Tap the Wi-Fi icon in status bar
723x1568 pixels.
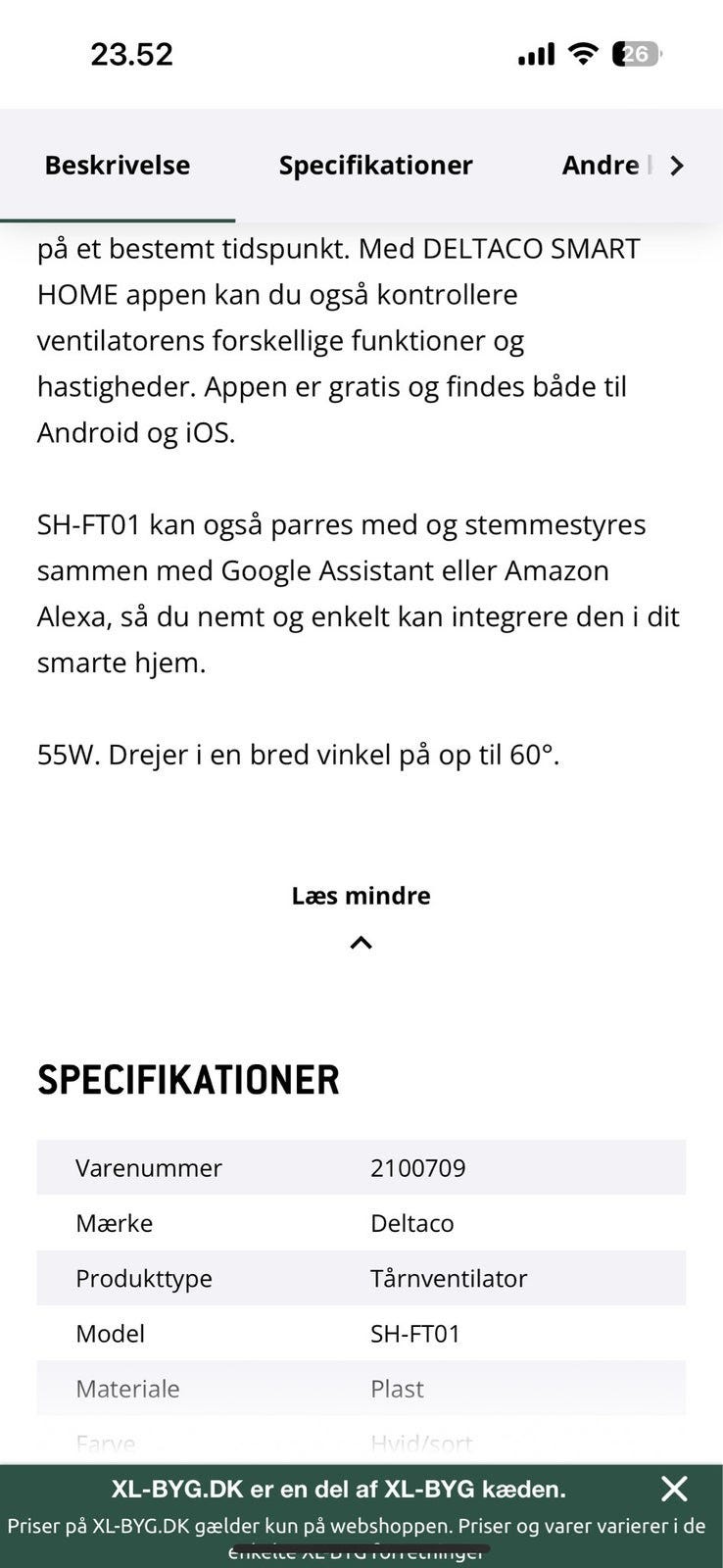583,54
